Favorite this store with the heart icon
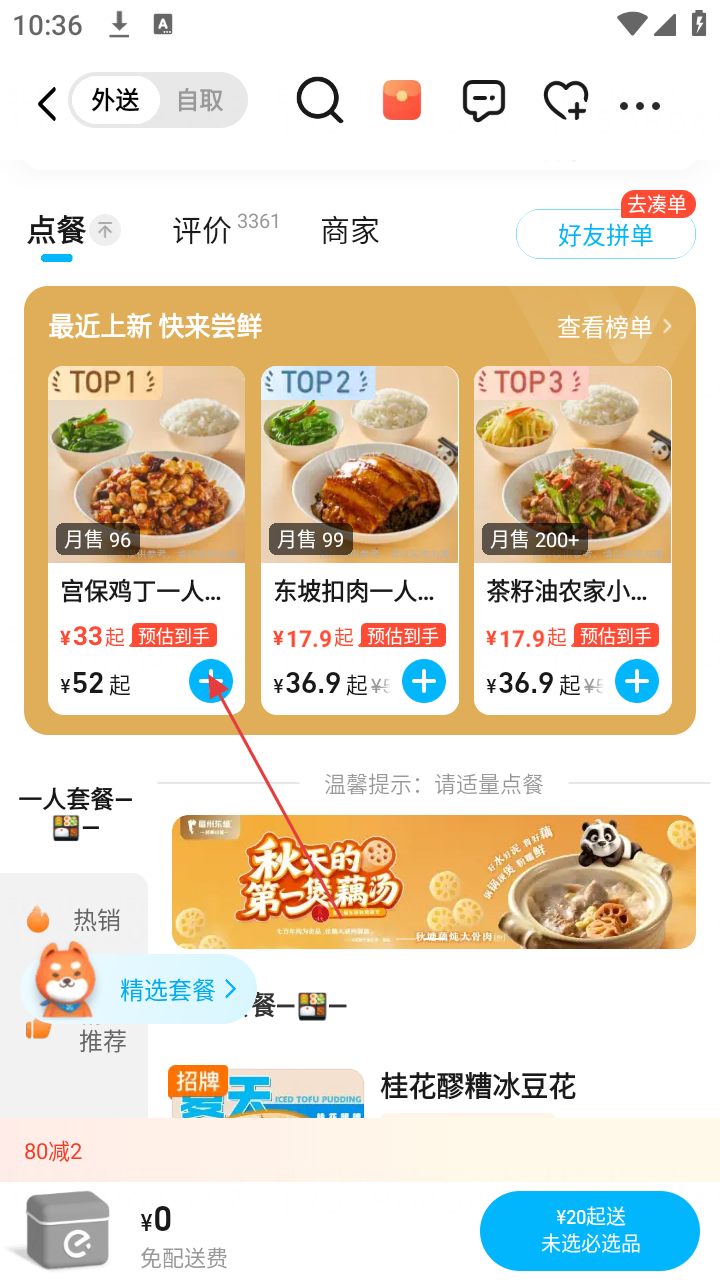The image size is (720, 1280). click(565, 101)
